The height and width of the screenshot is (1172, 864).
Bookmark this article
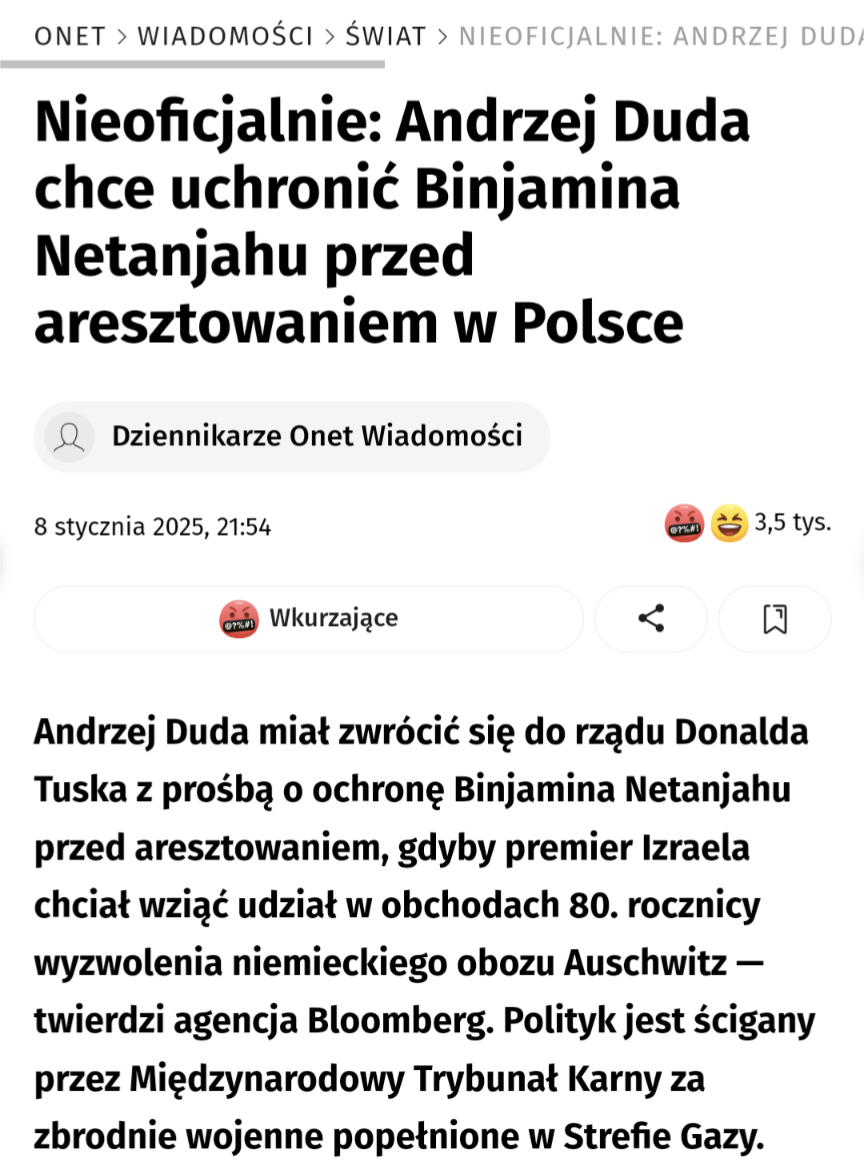point(774,619)
